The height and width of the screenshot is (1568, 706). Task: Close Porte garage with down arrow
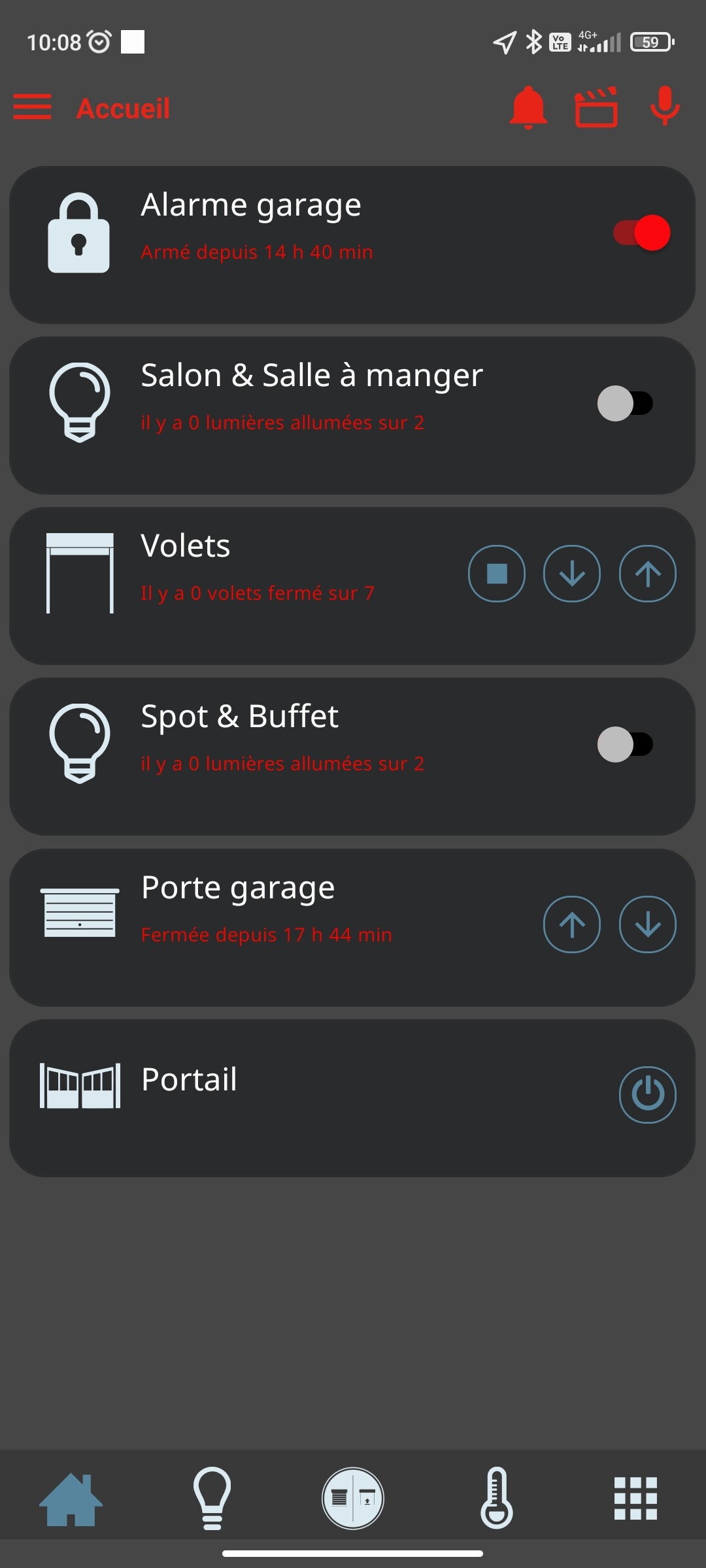coord(647,924)
